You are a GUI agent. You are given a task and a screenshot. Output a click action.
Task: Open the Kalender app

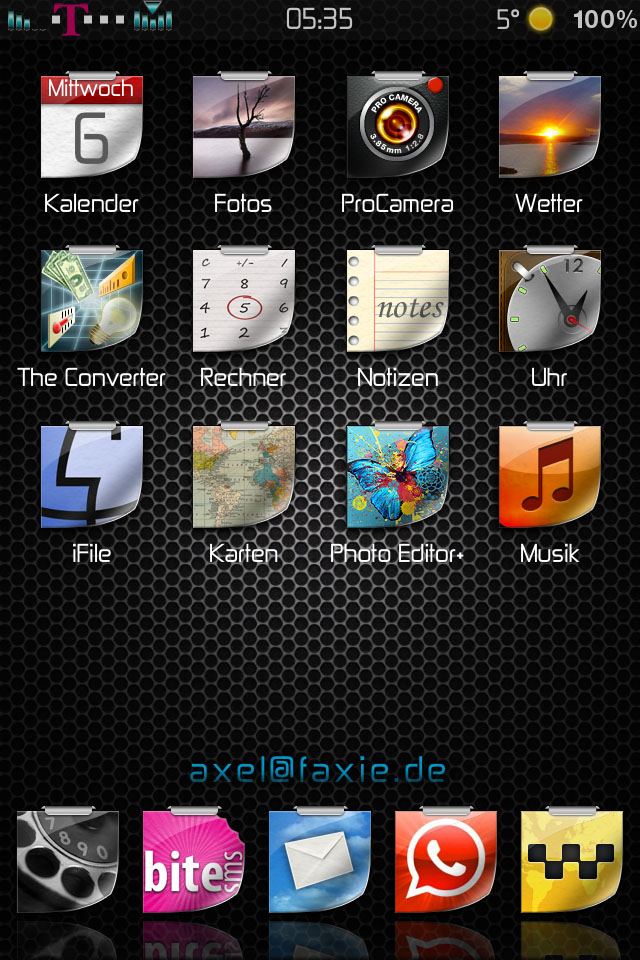(x=92, y=128)
